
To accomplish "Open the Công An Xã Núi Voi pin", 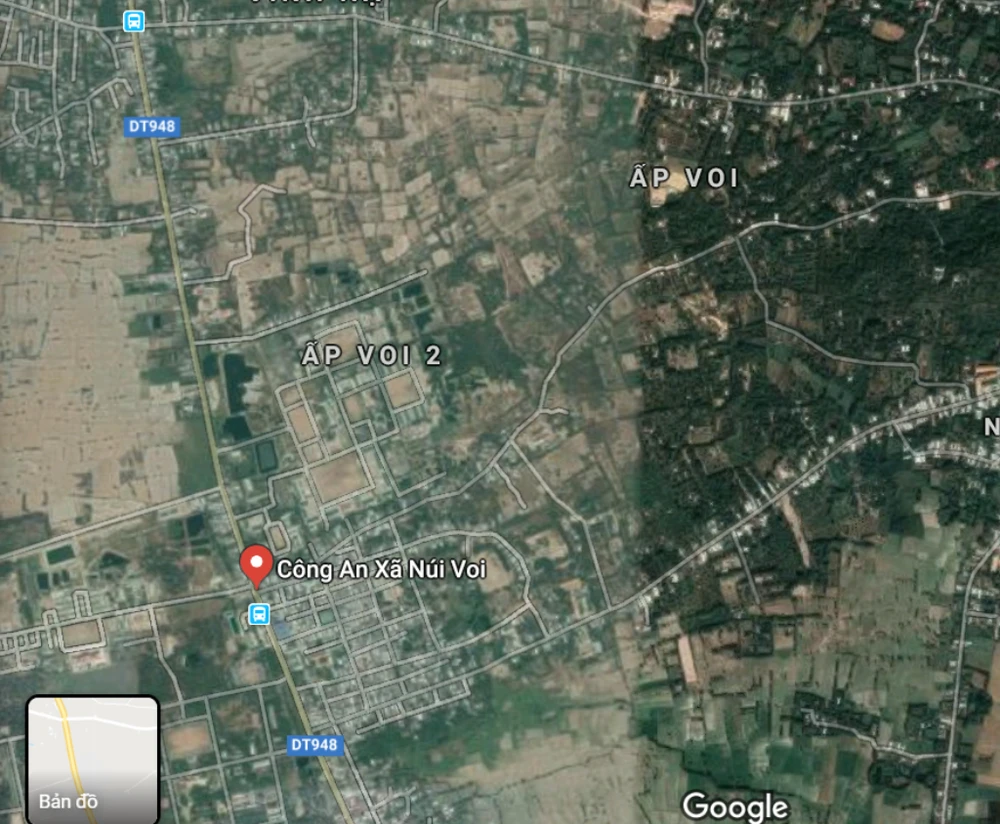I will 256,565.
